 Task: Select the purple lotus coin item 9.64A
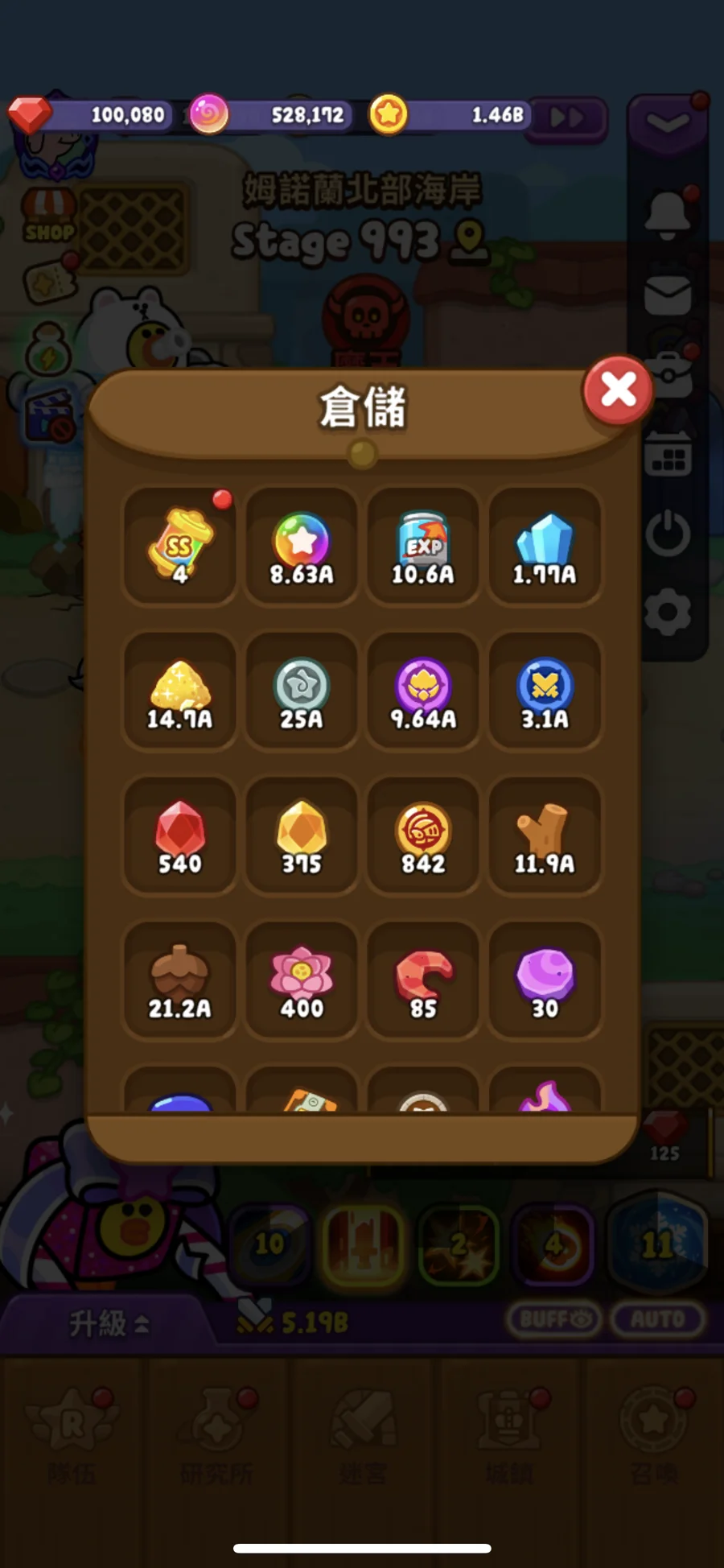423,691
